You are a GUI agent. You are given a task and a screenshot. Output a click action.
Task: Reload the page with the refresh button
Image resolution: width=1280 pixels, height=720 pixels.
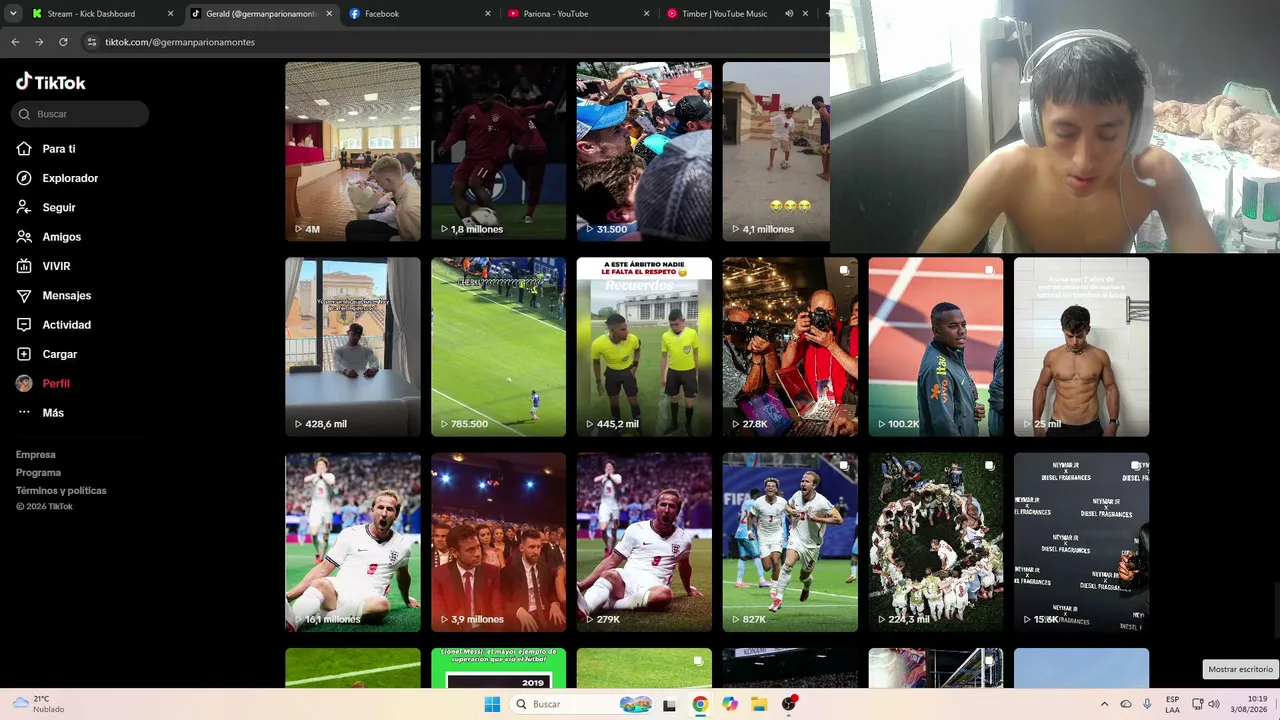coord(63,42)
